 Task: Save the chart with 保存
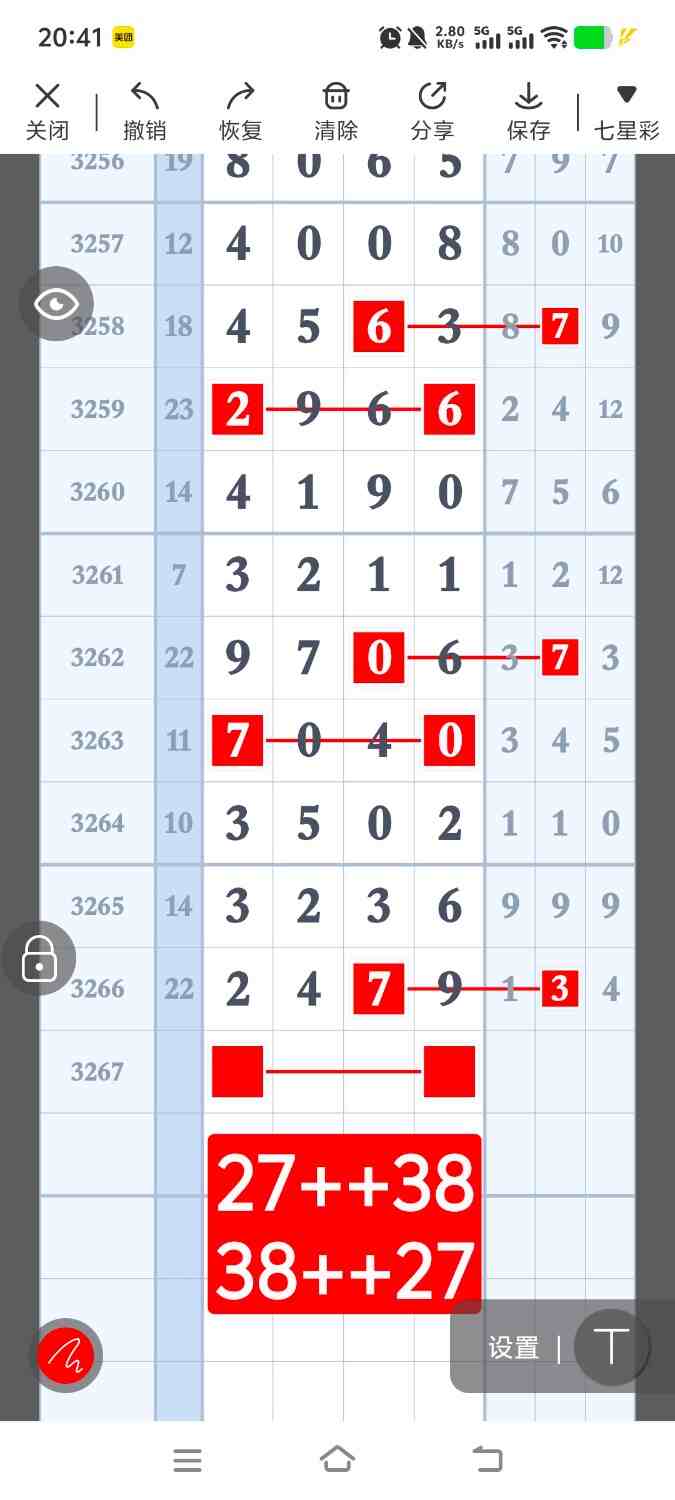coord(528,111)
